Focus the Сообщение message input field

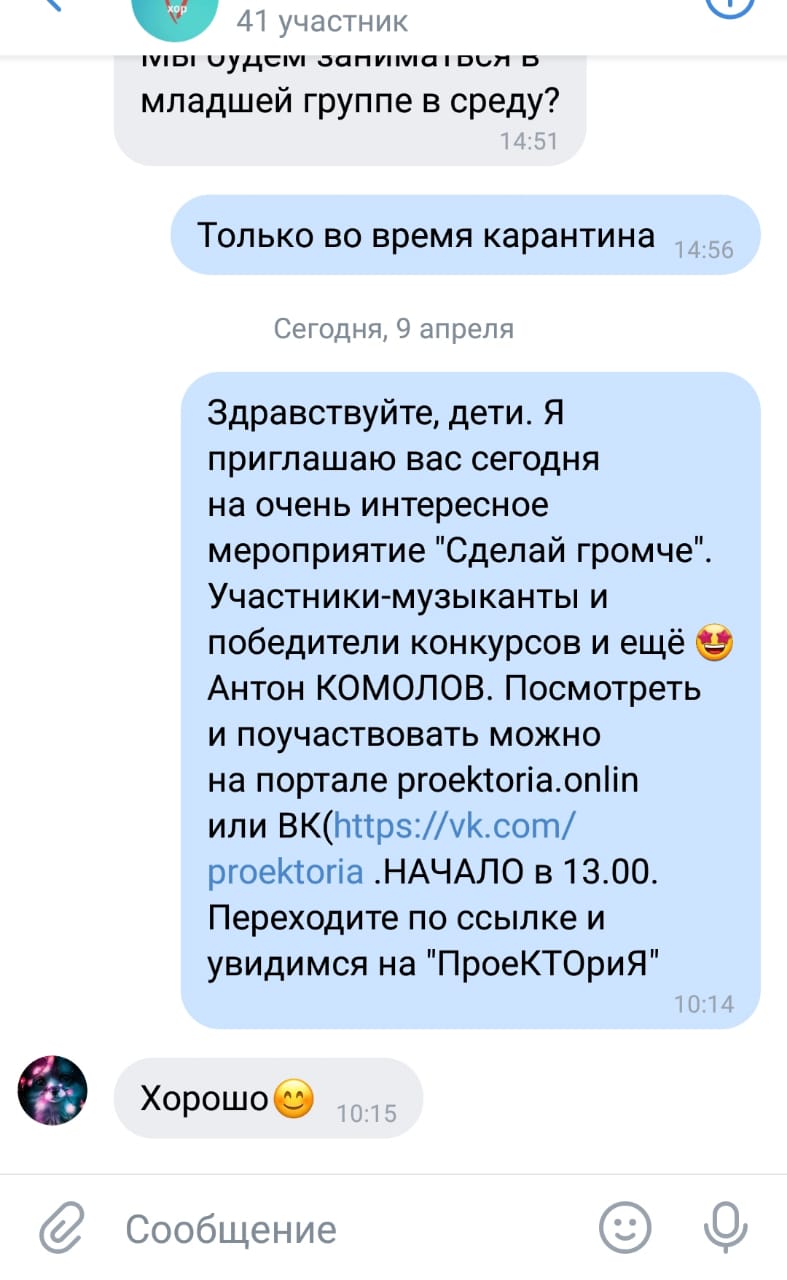pyautogui.click(x=340, y=1229)
